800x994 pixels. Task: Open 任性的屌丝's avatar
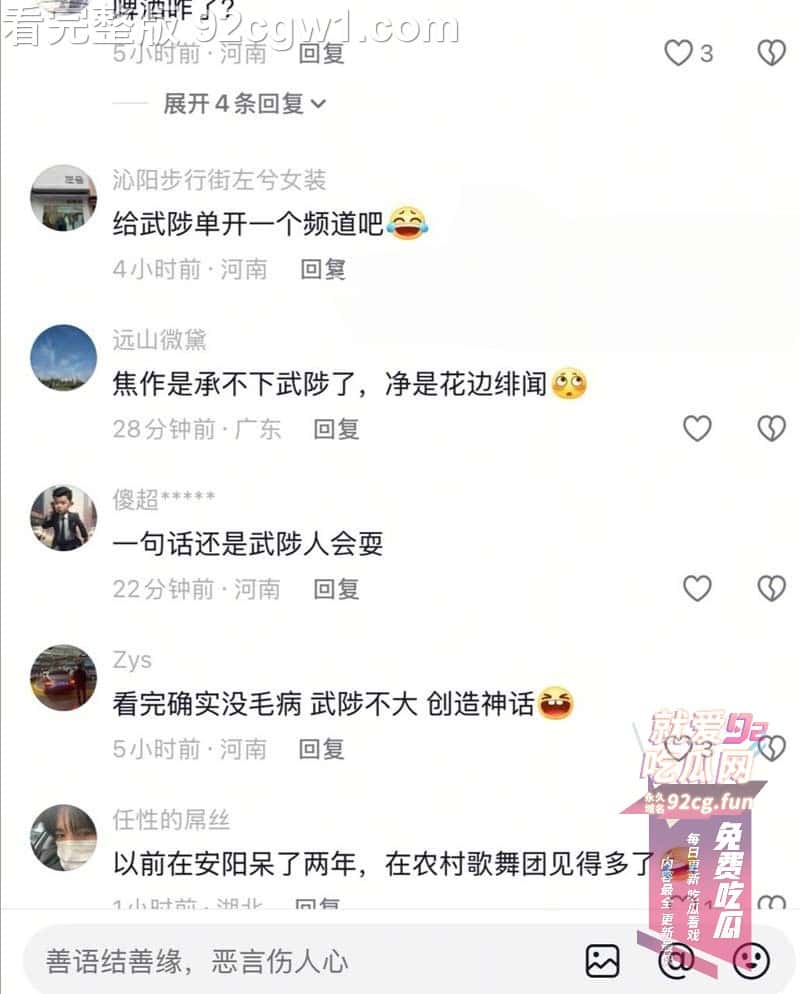63,837
